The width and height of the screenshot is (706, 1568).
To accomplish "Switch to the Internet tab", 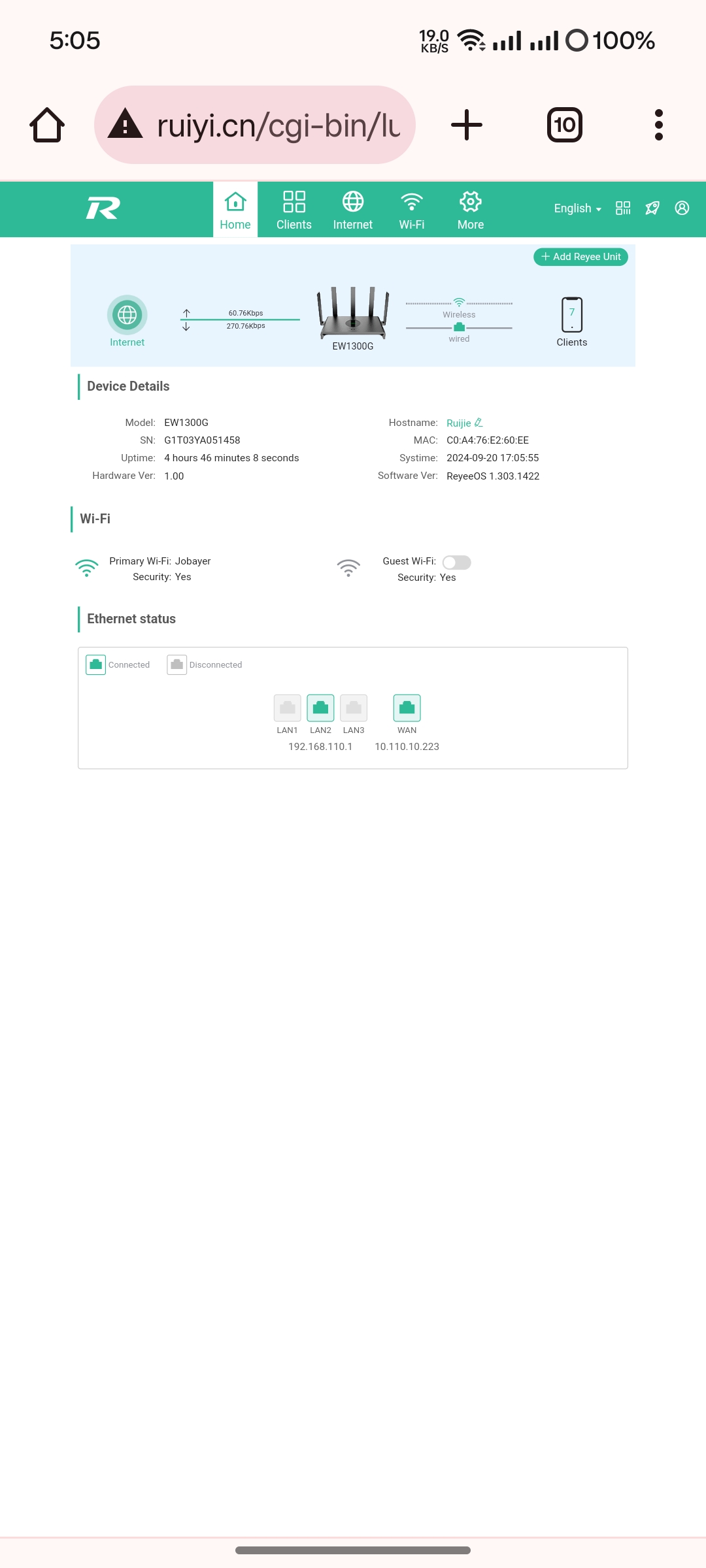I will click(x=352, y=210).
